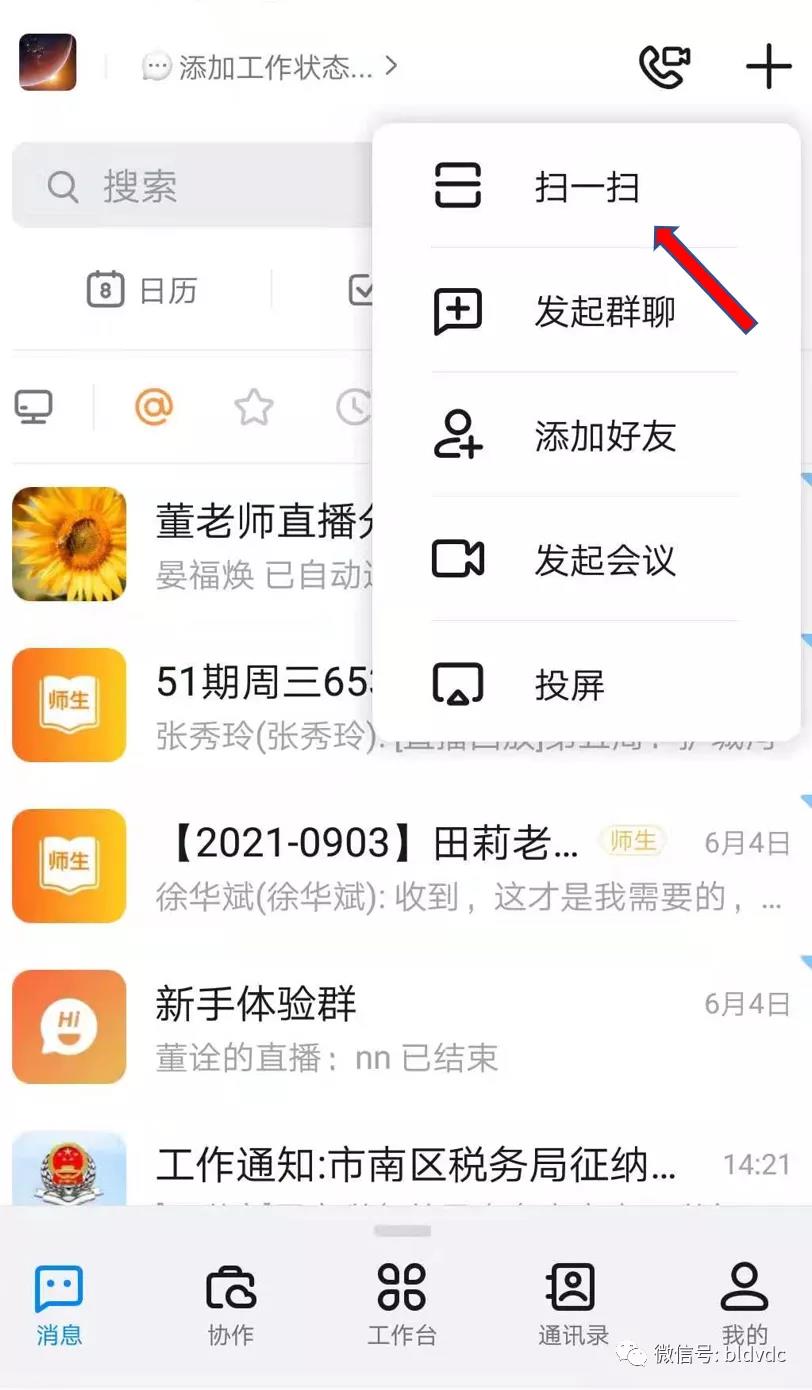The width and height of the screenshot is (812, 1390).
Task: Open the profile avatar in top corner
Action: (47, 62)
